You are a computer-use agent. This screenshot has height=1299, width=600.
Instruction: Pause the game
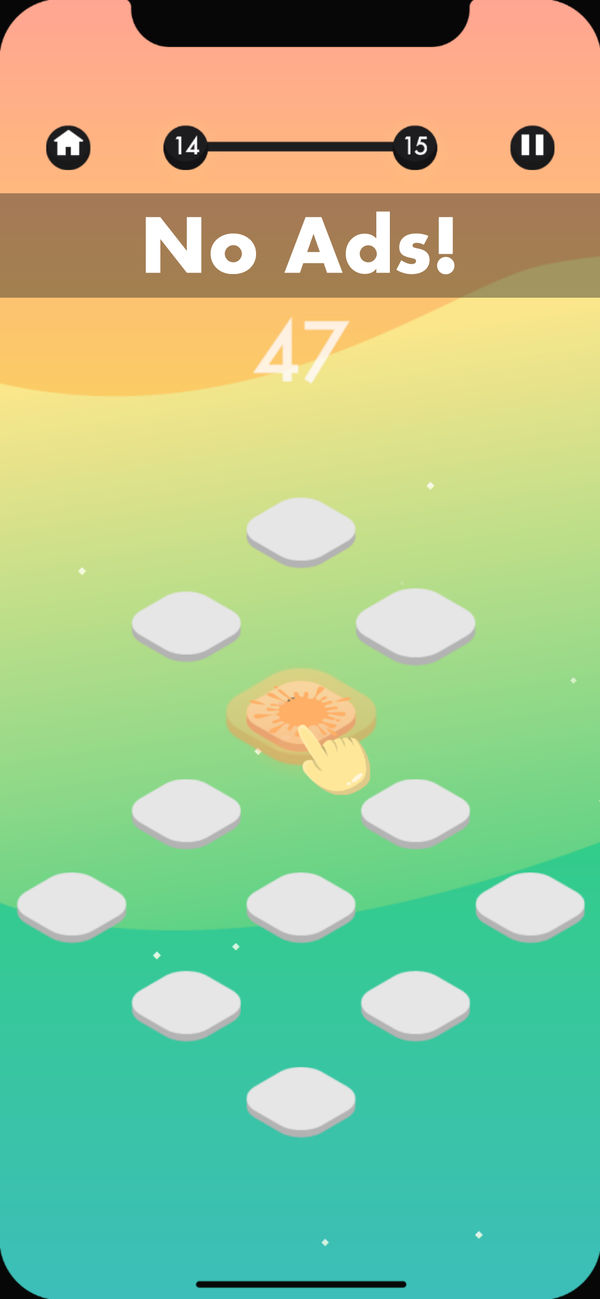pyautogui.click(x=532, y=147)
